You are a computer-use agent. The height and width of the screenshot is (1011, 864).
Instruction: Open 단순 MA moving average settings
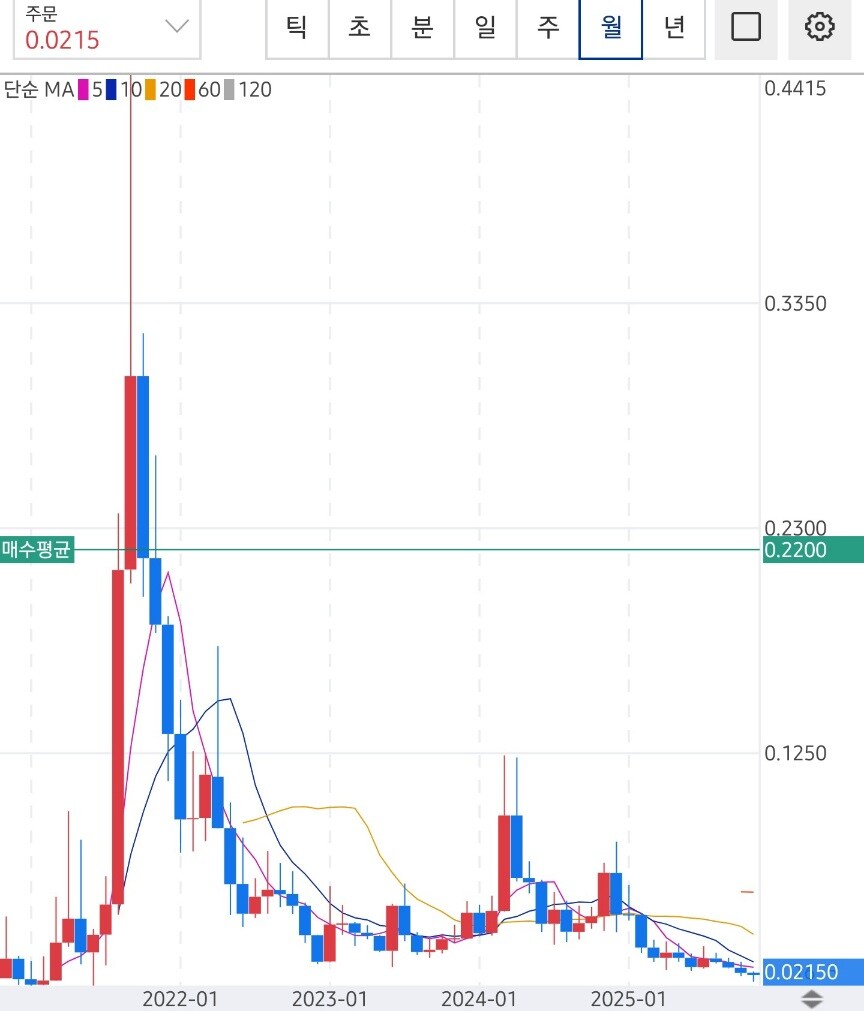40,90
